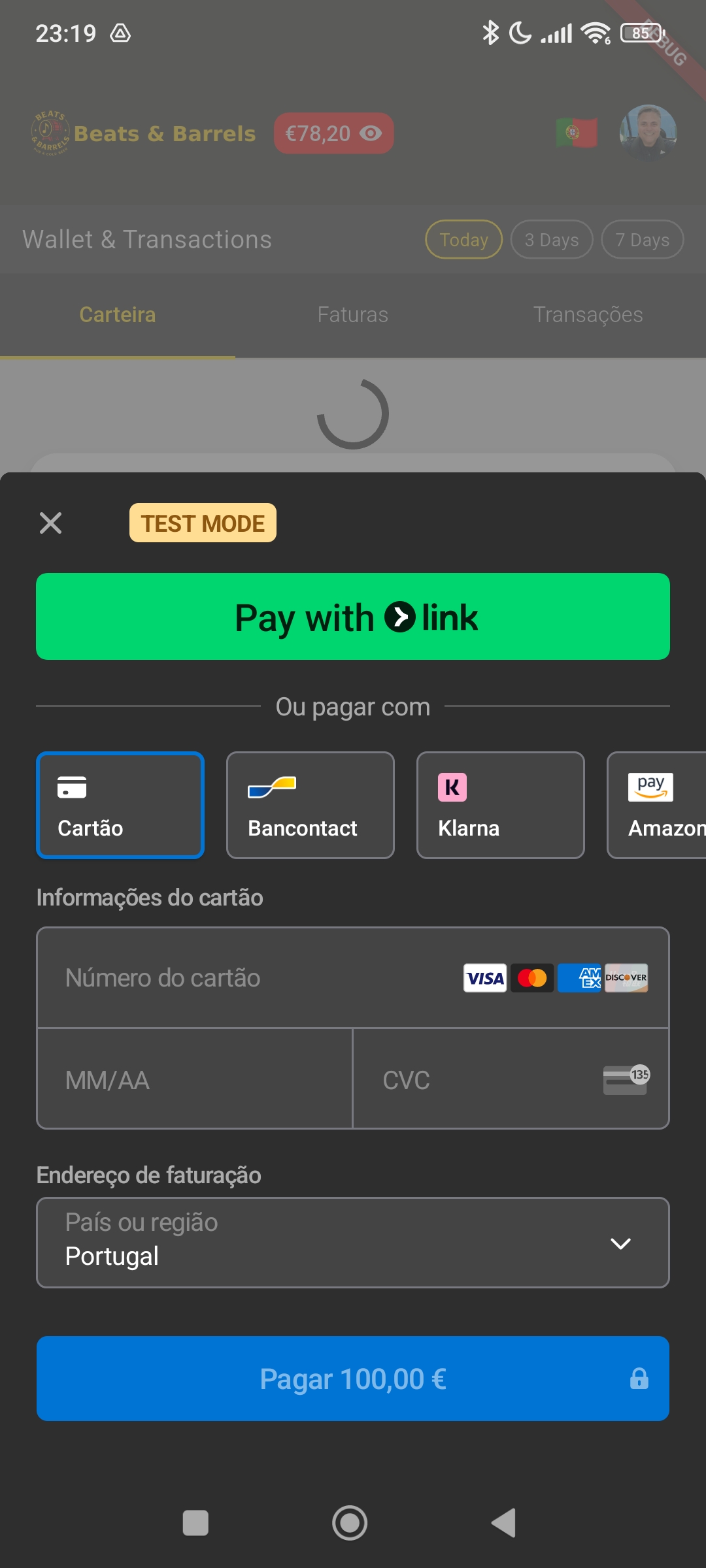The height and width of the screenshot is (1568, 706).
Task: Go back with system back button
Action: 504,1523
